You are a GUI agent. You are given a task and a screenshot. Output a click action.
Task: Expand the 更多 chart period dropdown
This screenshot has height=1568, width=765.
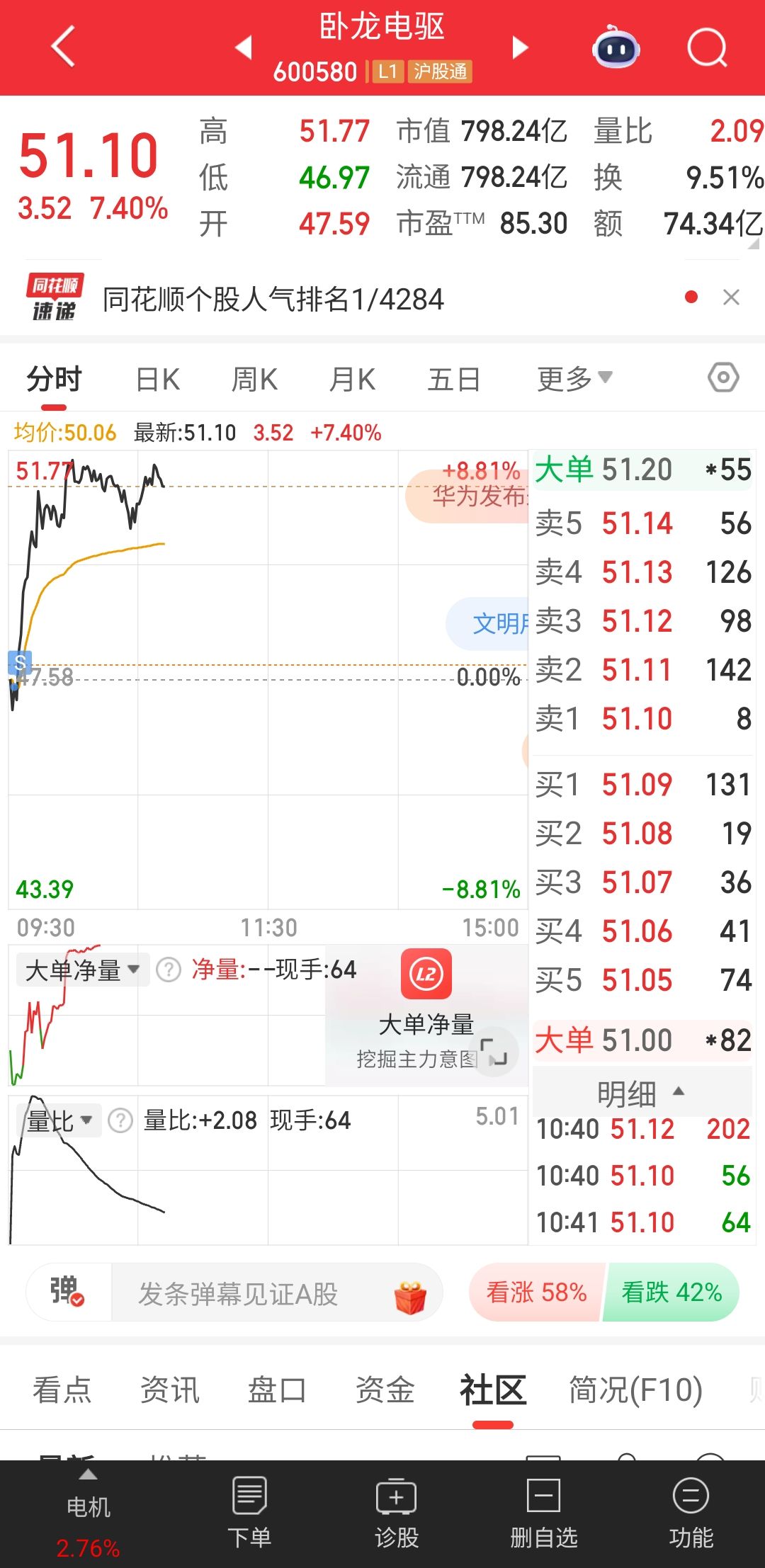[x=574, y=380]
